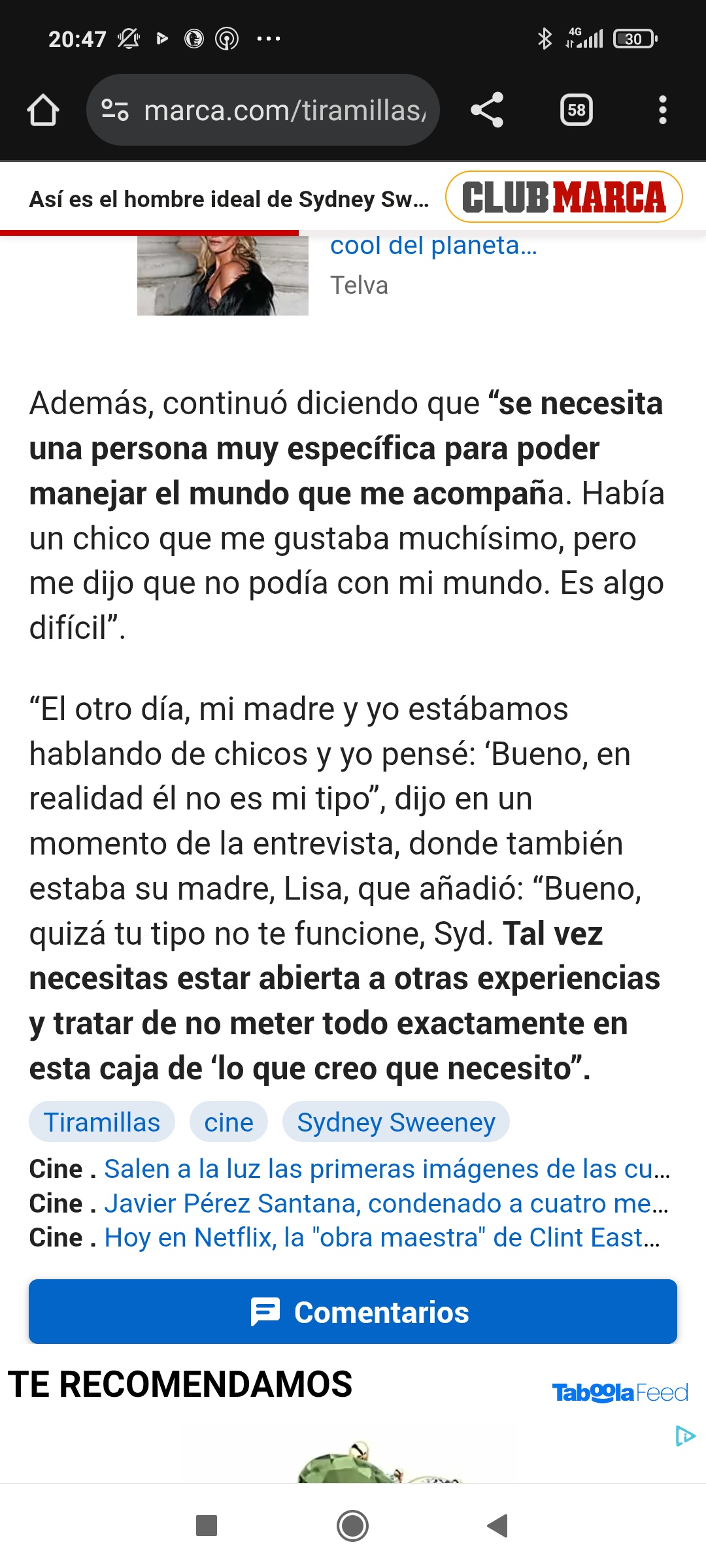Screen dimensions: 706x1568
Task: Go back using the system back button
Action: (x=498, y=1526)
